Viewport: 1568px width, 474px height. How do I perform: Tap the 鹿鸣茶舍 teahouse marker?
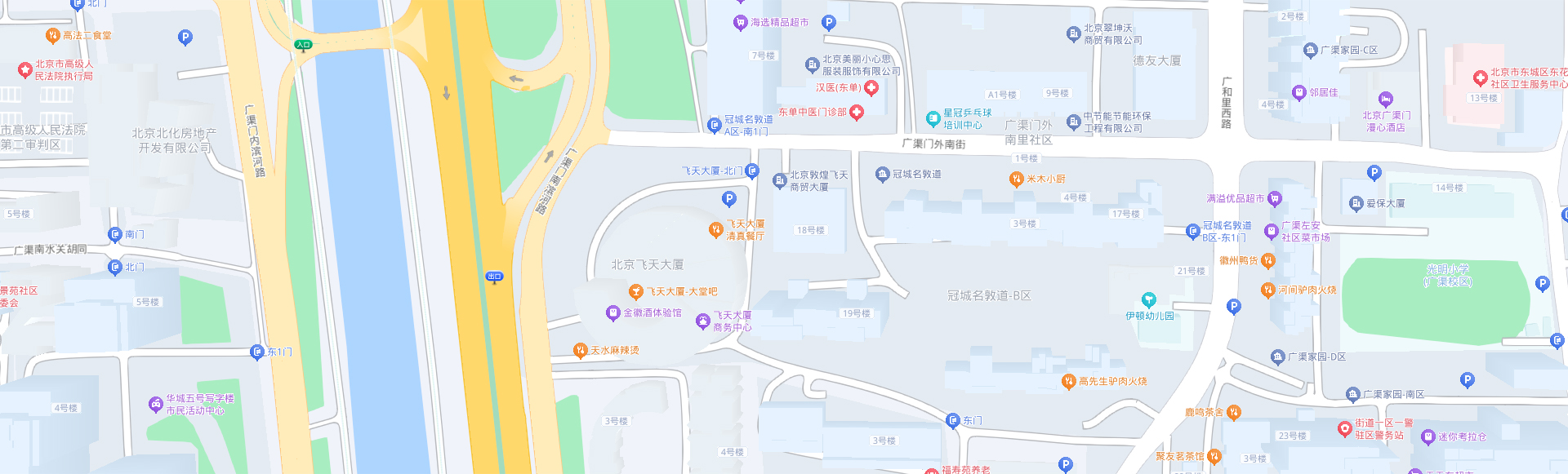click(1233, 412)
